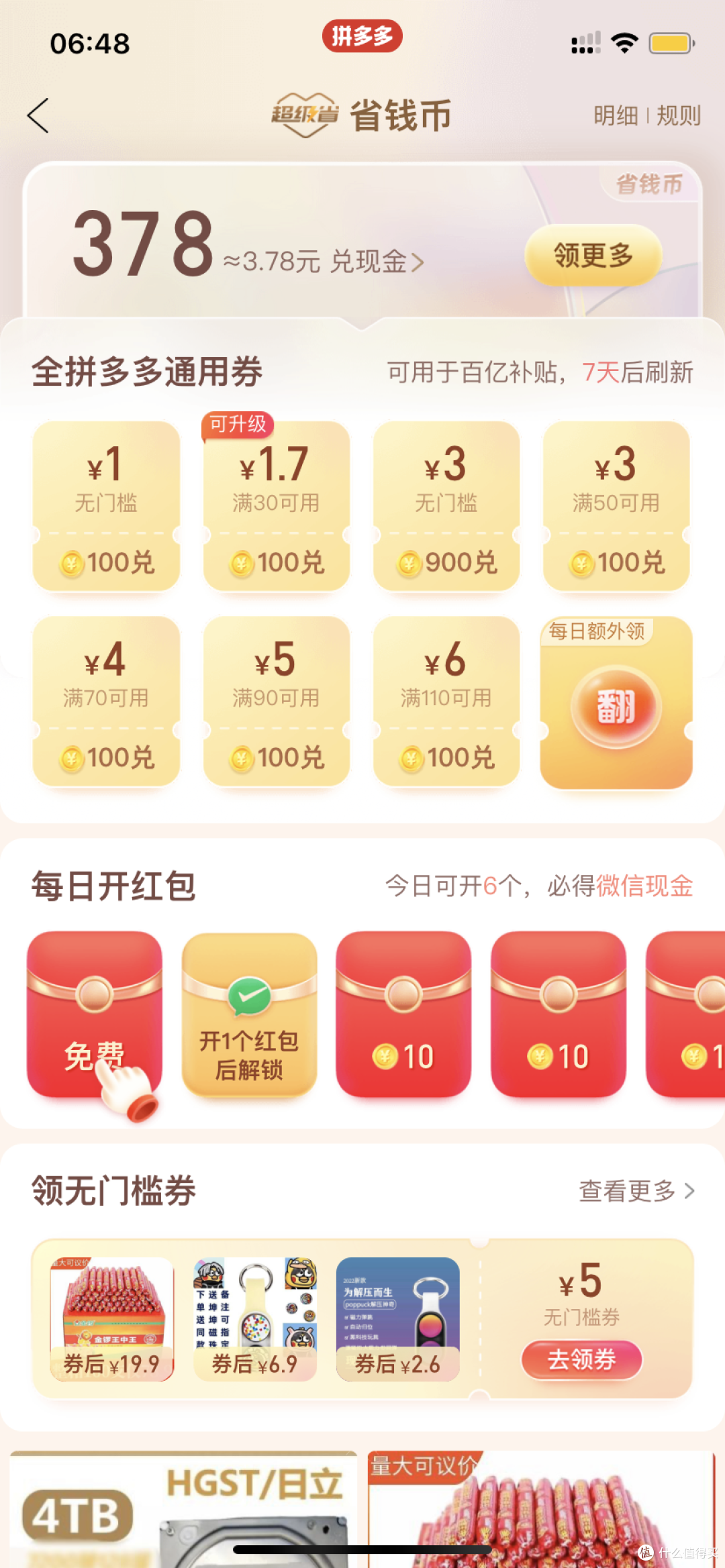Image resolution: width=725 pixels, height=1568 pixels.
Task: Redeem the ¥1 无门槛 coupon
Action: click(106, 506)
